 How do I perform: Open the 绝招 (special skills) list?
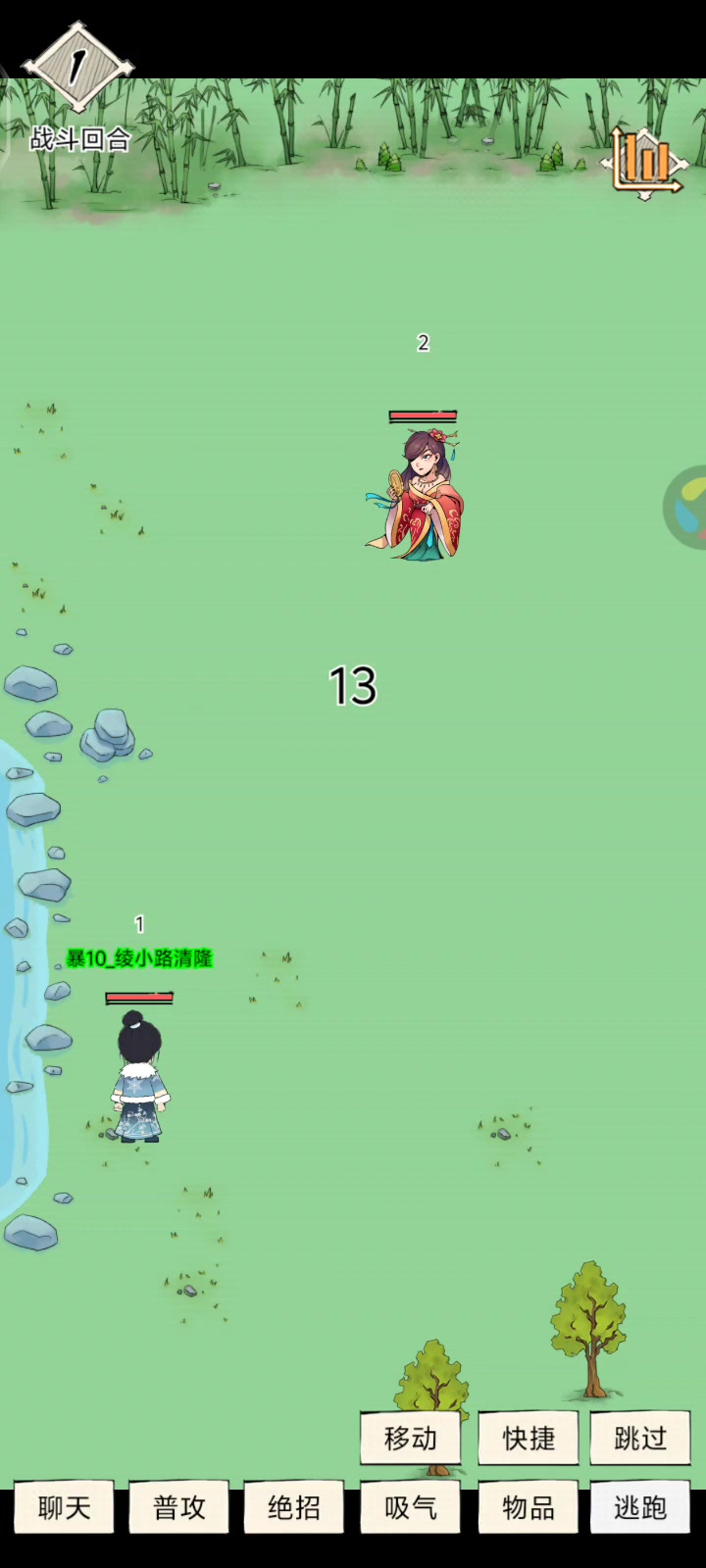pyautogui.click(x=294, y=1507)
